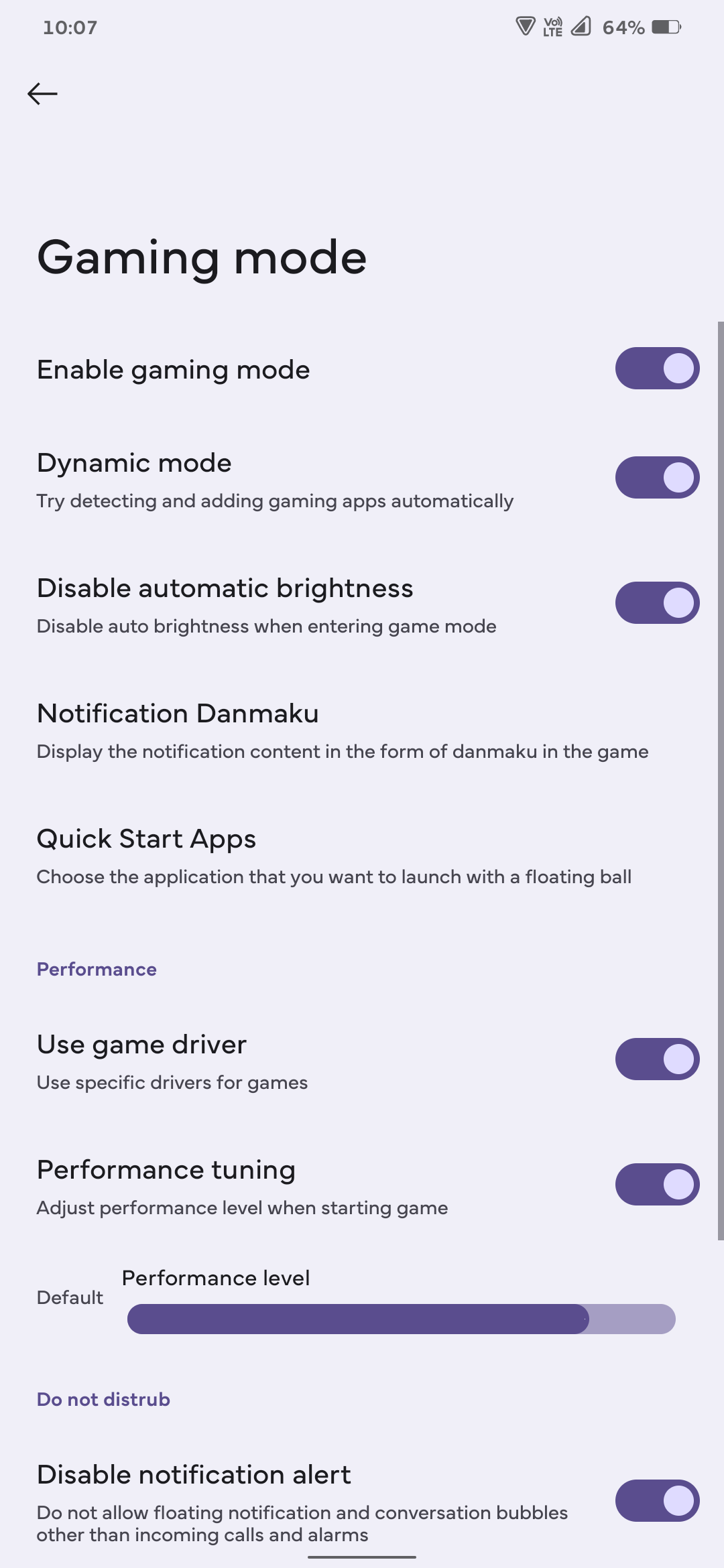This screenshot has width=724, height=1568.
Task: Toggle Dynamic mode off
Action: [657, 478]
